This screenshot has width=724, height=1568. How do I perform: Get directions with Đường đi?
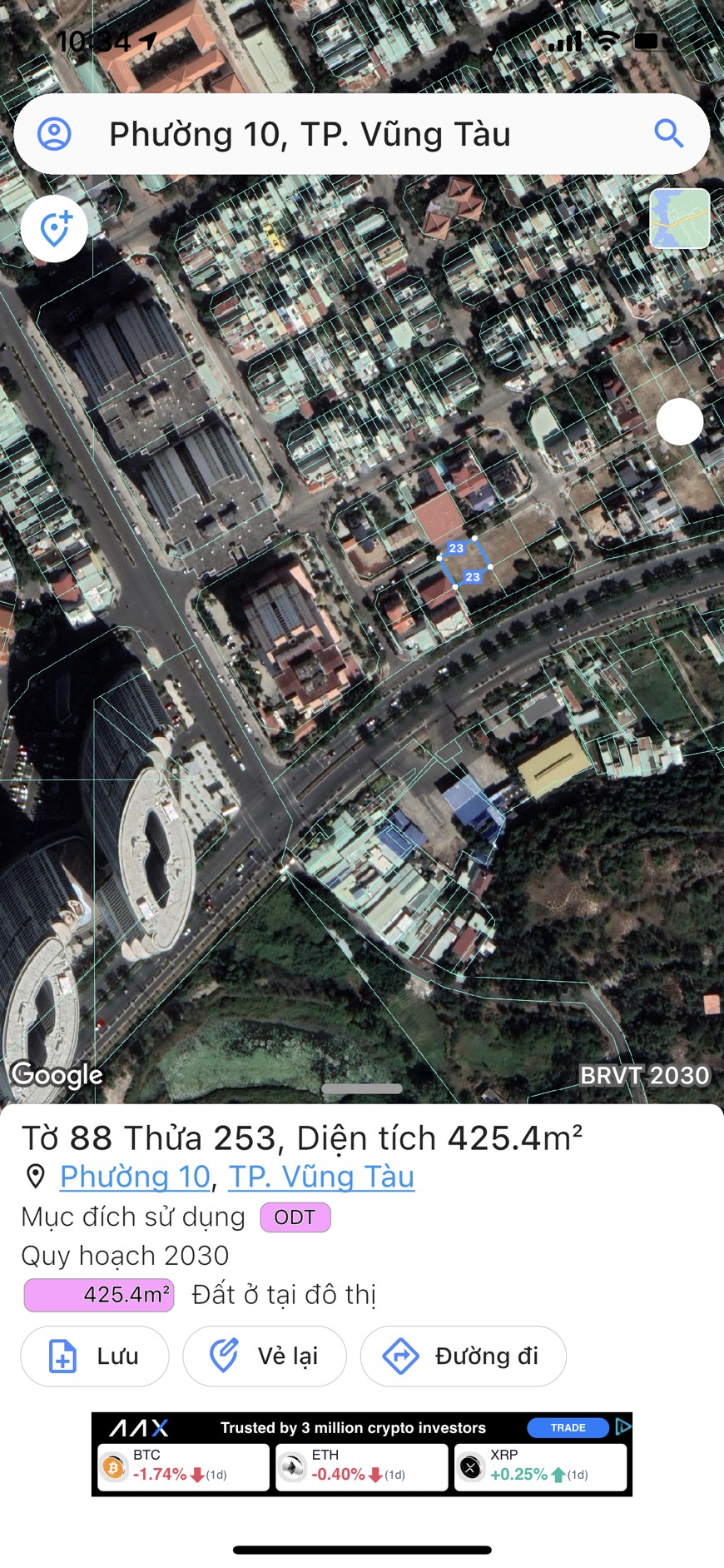[463, 1356]
